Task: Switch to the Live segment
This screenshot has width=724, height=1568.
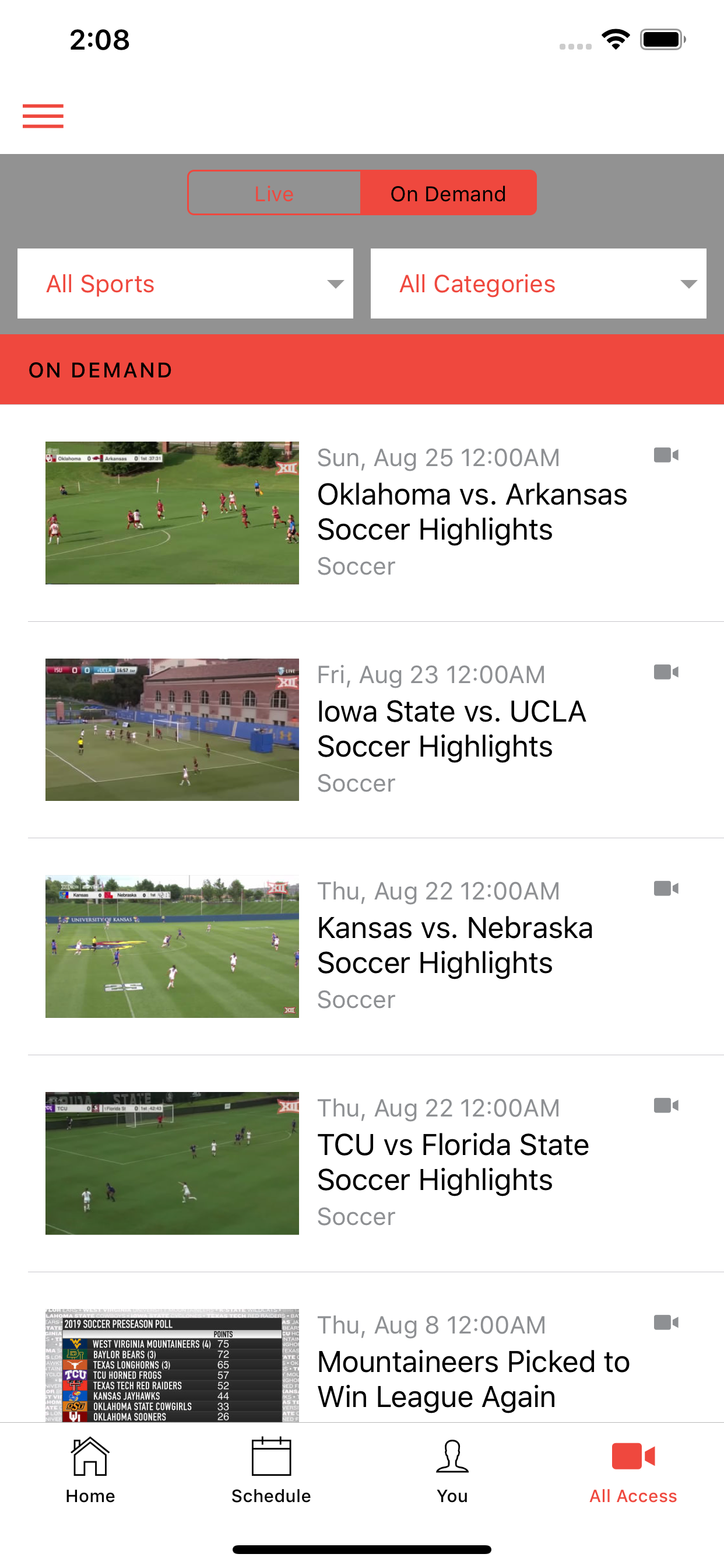Action: [274, 194]
